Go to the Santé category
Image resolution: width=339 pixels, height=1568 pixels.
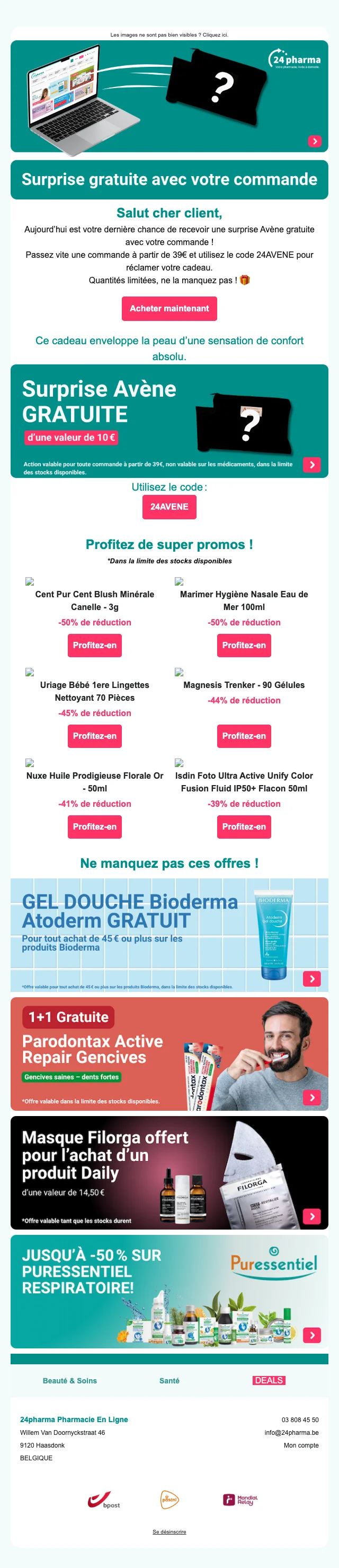pyautogui.click(x=169, y=1381)
